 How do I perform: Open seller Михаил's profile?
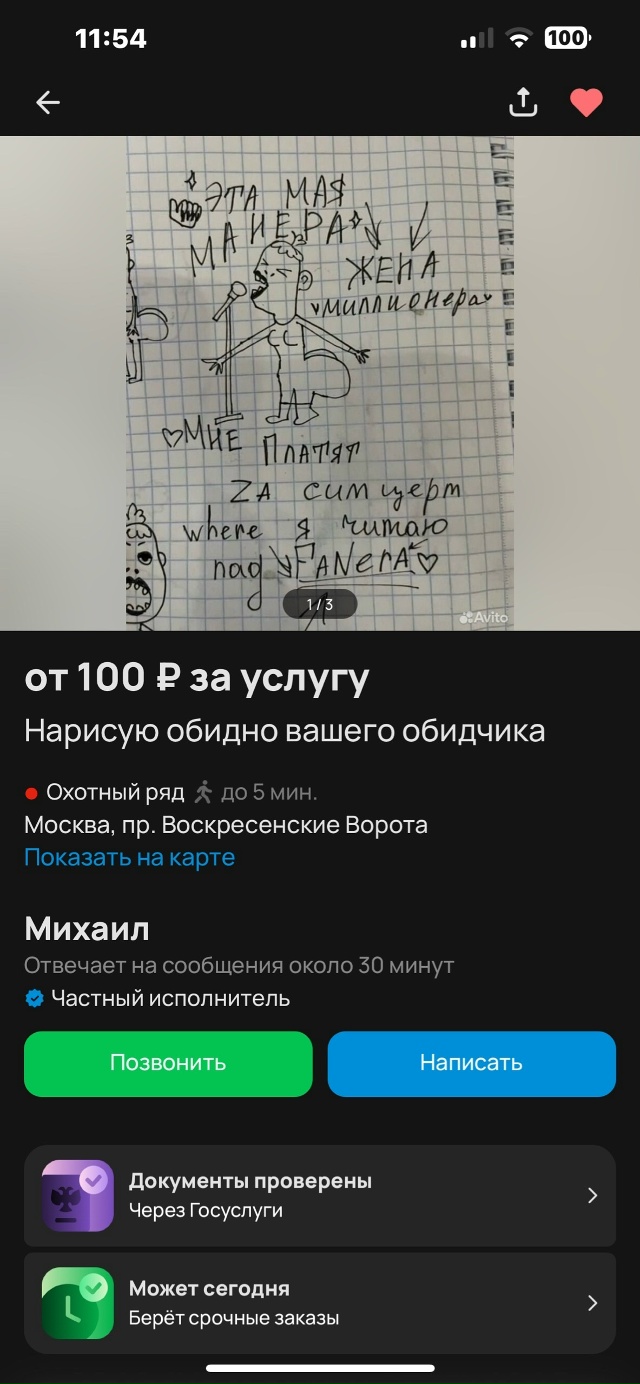tap(87, 929)
